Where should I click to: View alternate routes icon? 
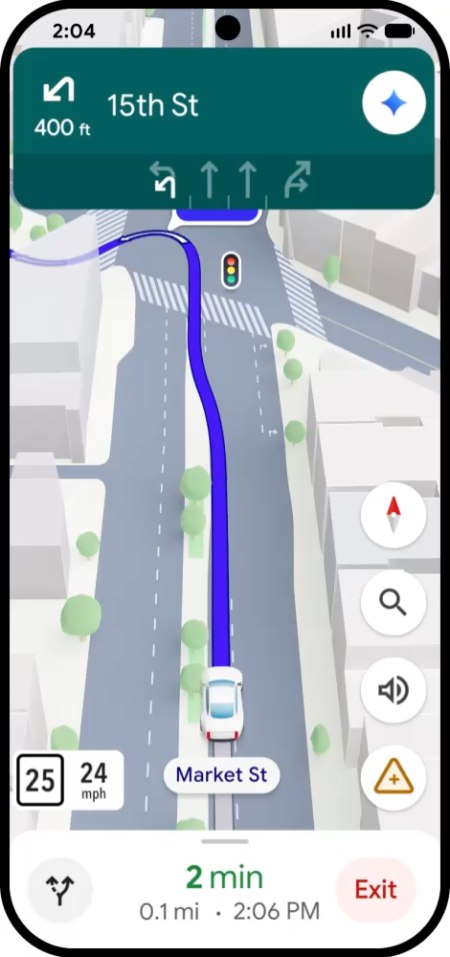[60, 890]
